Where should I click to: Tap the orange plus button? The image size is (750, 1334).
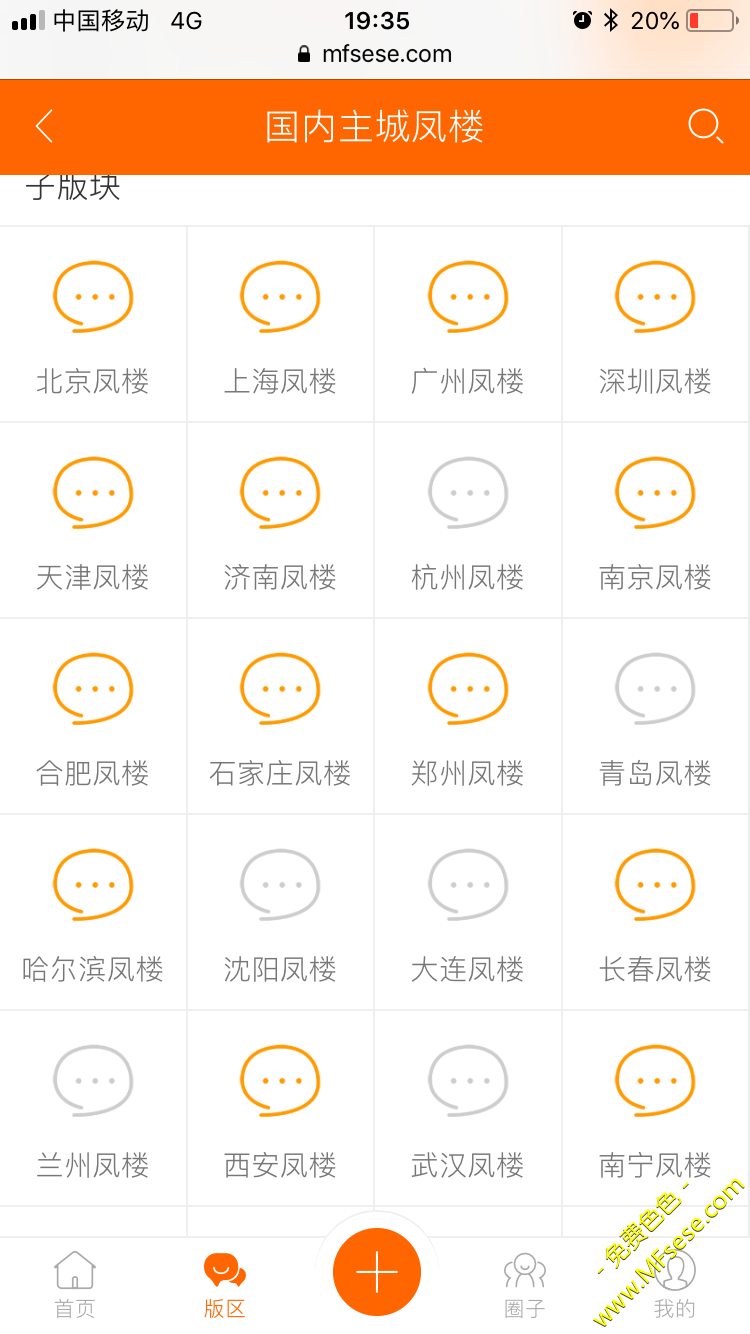click(377, 1272)
